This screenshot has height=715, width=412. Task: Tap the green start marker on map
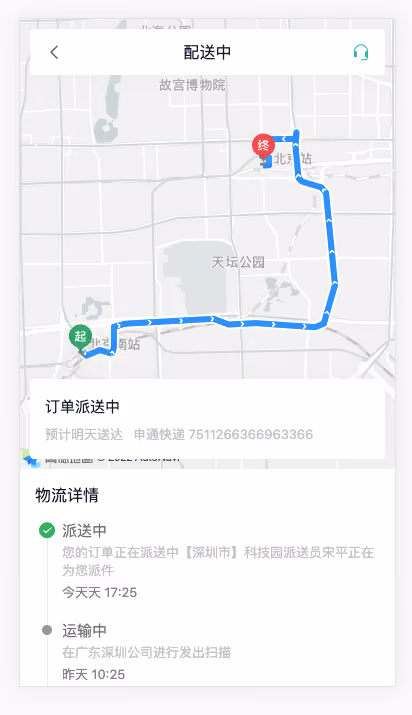[80, 337]
